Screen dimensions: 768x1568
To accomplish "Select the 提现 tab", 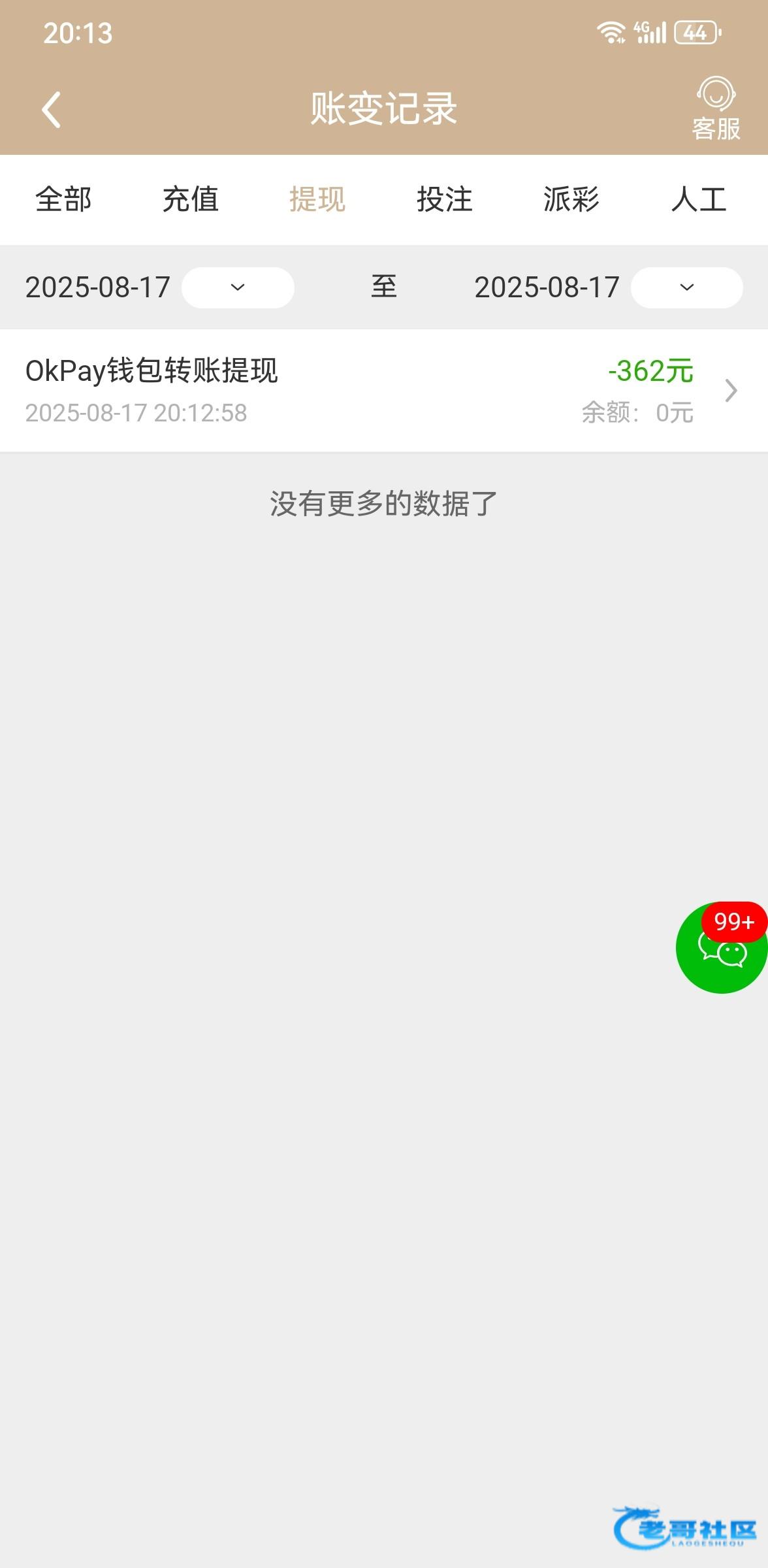I will pos(317,199).
